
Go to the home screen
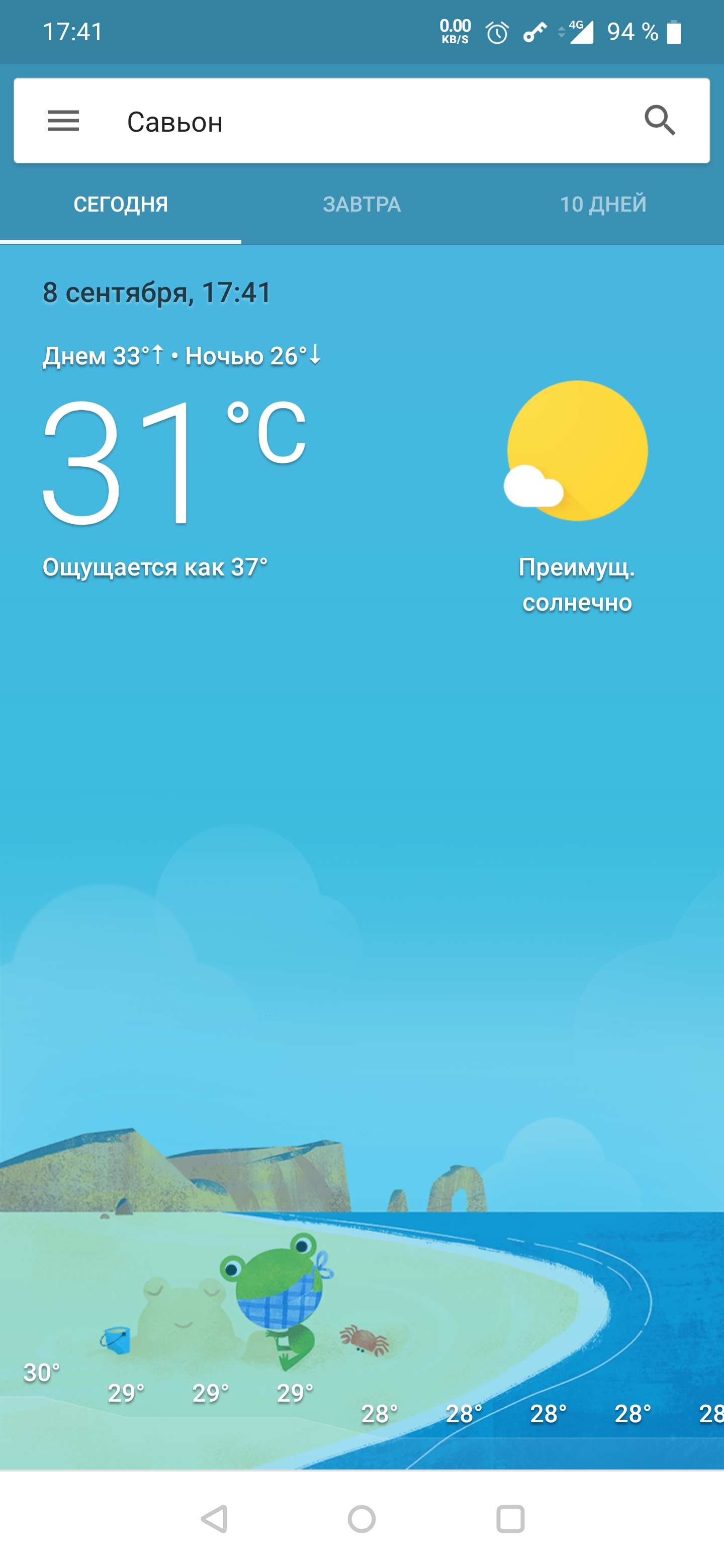[x=361, y=1519]
